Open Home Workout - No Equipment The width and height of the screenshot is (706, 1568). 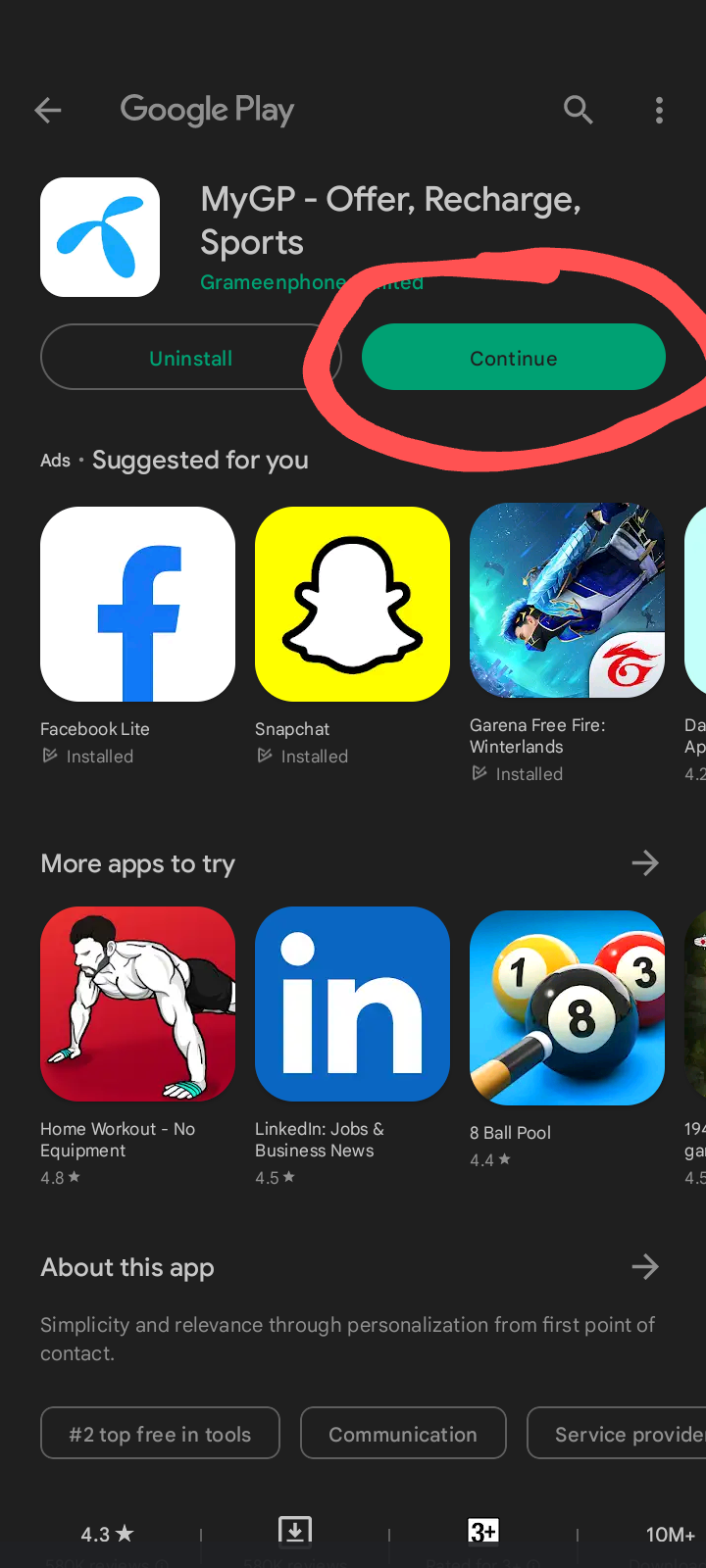click(137, 1004)
